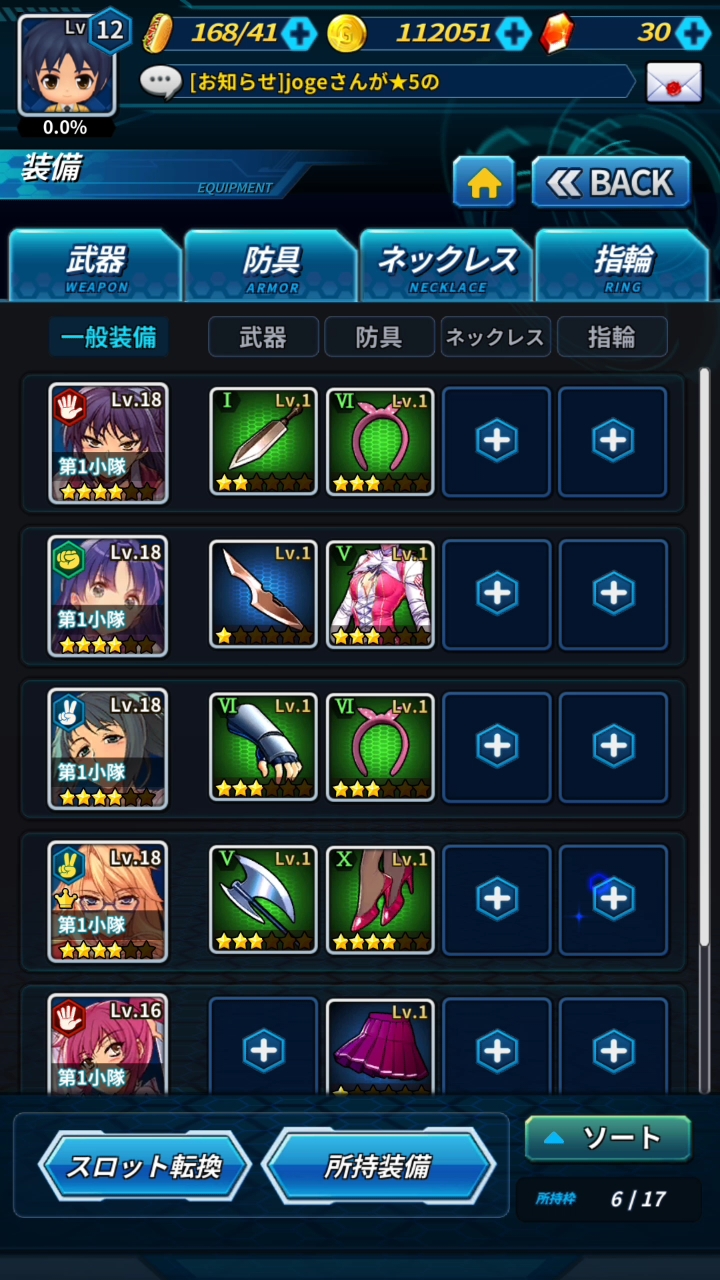Screen dimensions: 720x1280
Task: Add more gold coins with plus icon
Action: [513, 34]
